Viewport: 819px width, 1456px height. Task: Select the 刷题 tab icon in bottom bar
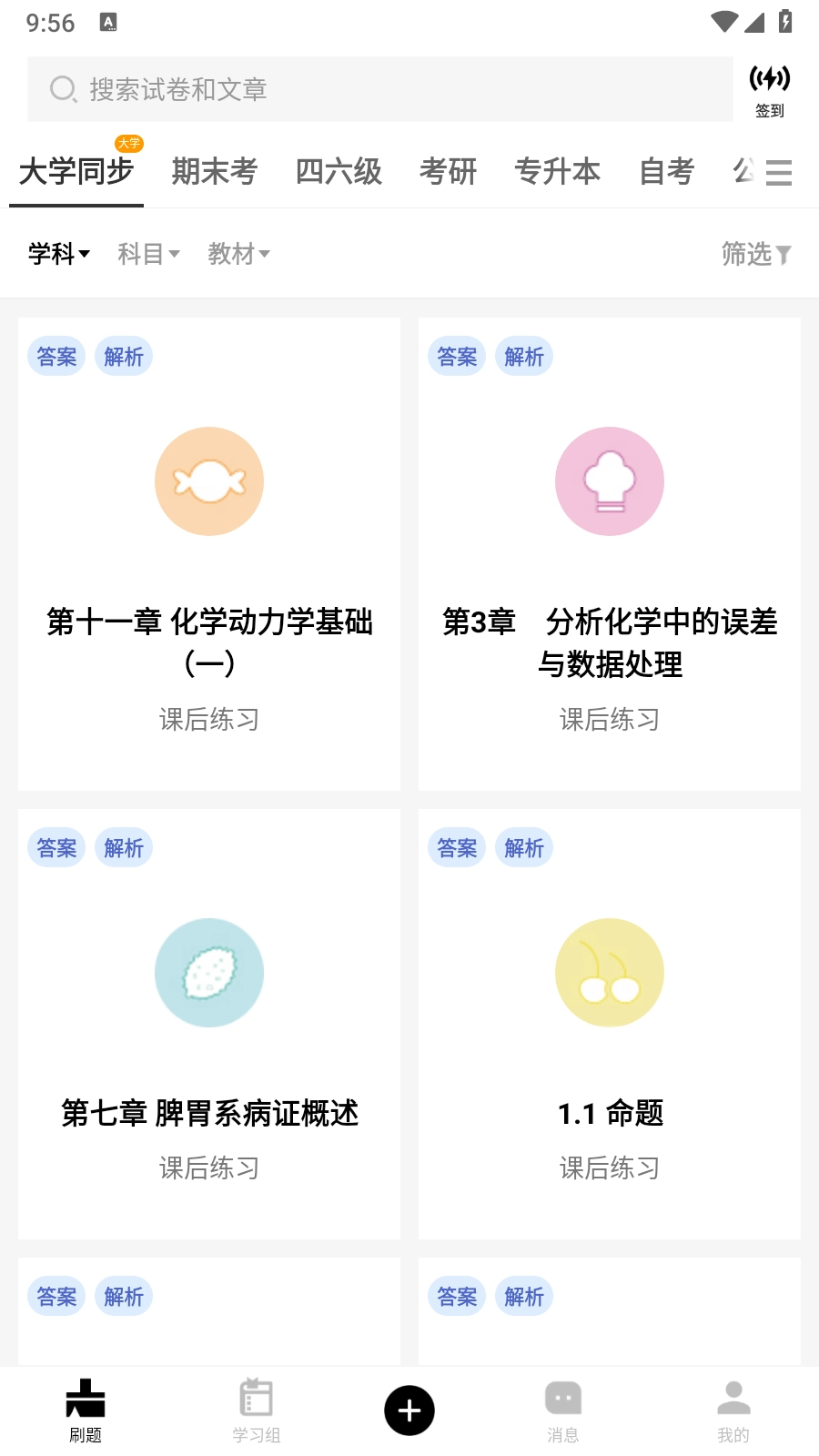85,1409
